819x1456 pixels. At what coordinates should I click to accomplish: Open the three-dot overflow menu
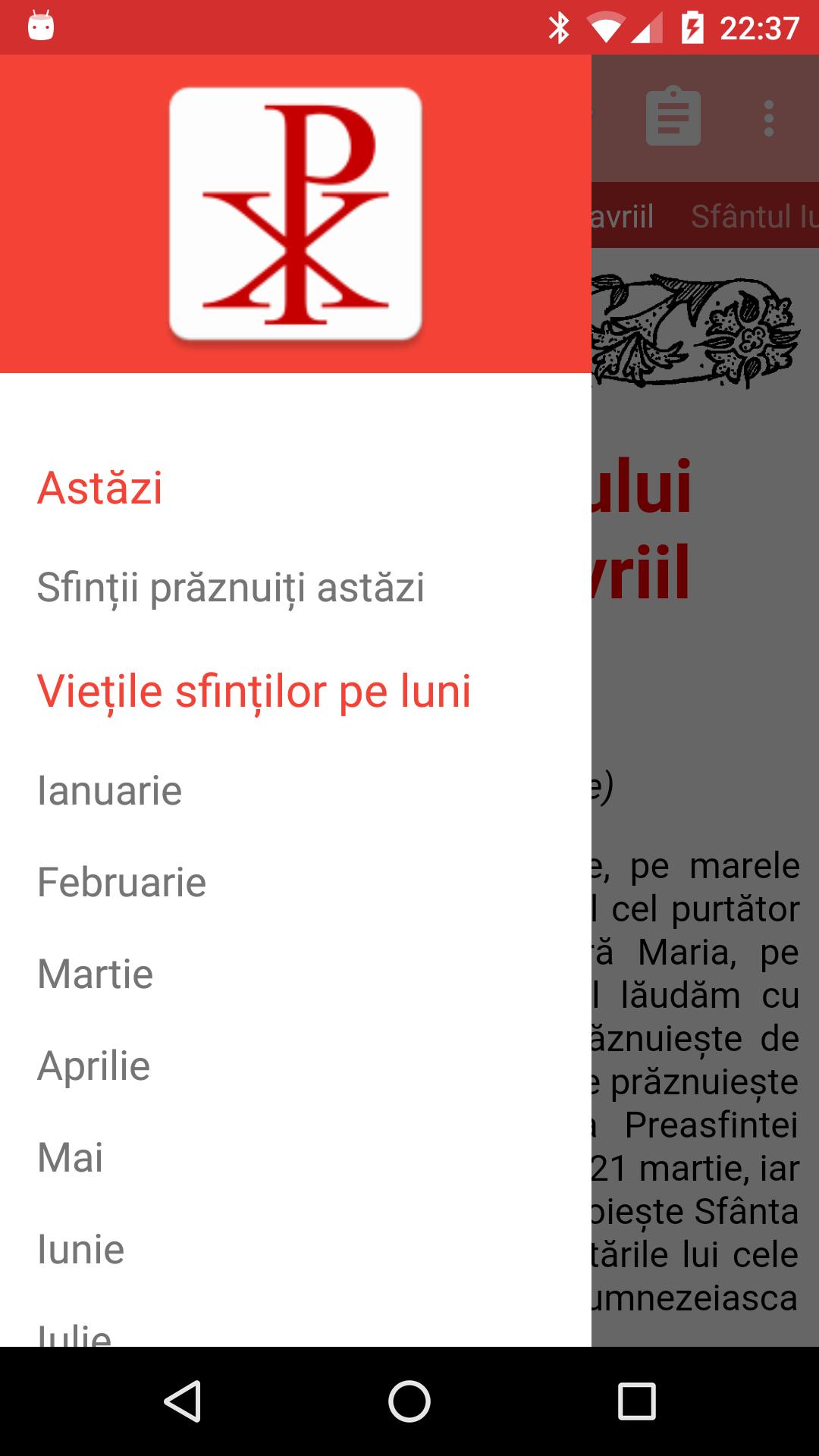(769, 118)
